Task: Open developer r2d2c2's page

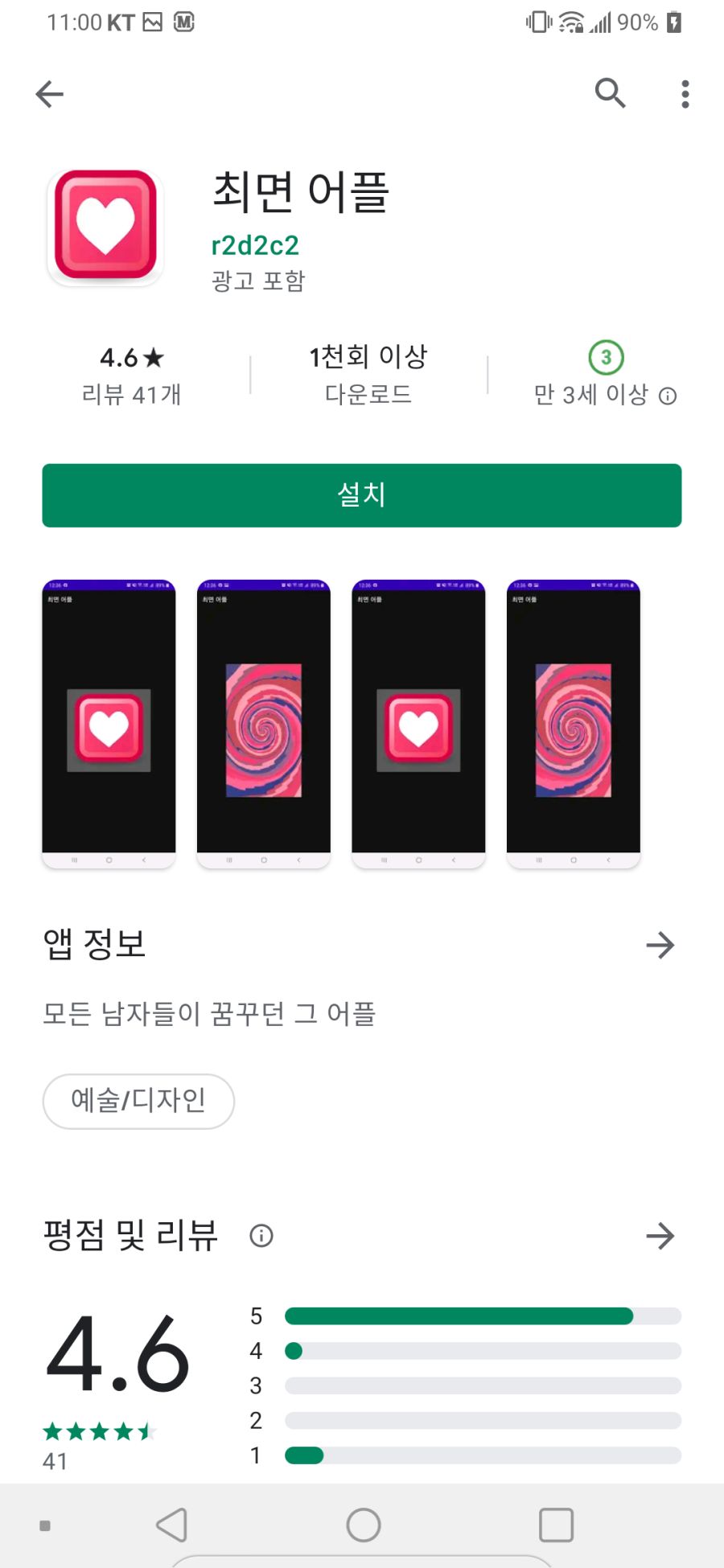Action: pyautogui.click(x=255, y=245)
